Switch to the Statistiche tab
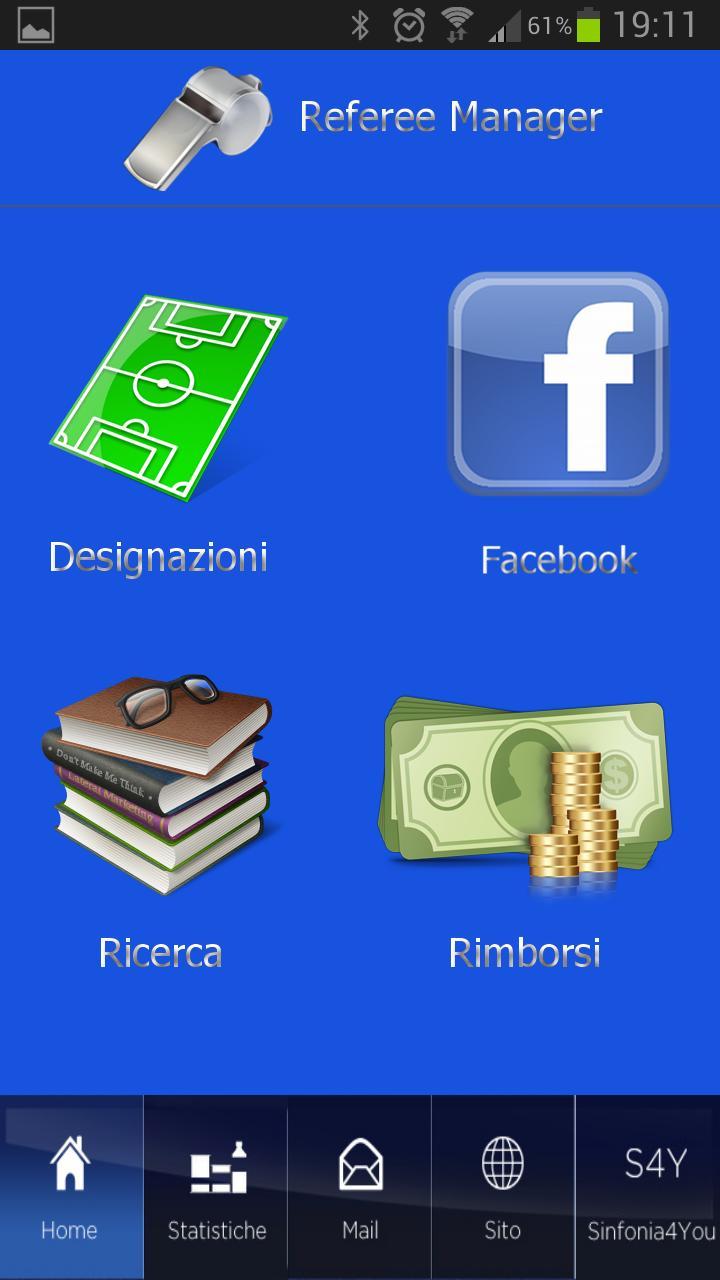The width and height of the screenshot is (720, 1280). (216, 1187)
